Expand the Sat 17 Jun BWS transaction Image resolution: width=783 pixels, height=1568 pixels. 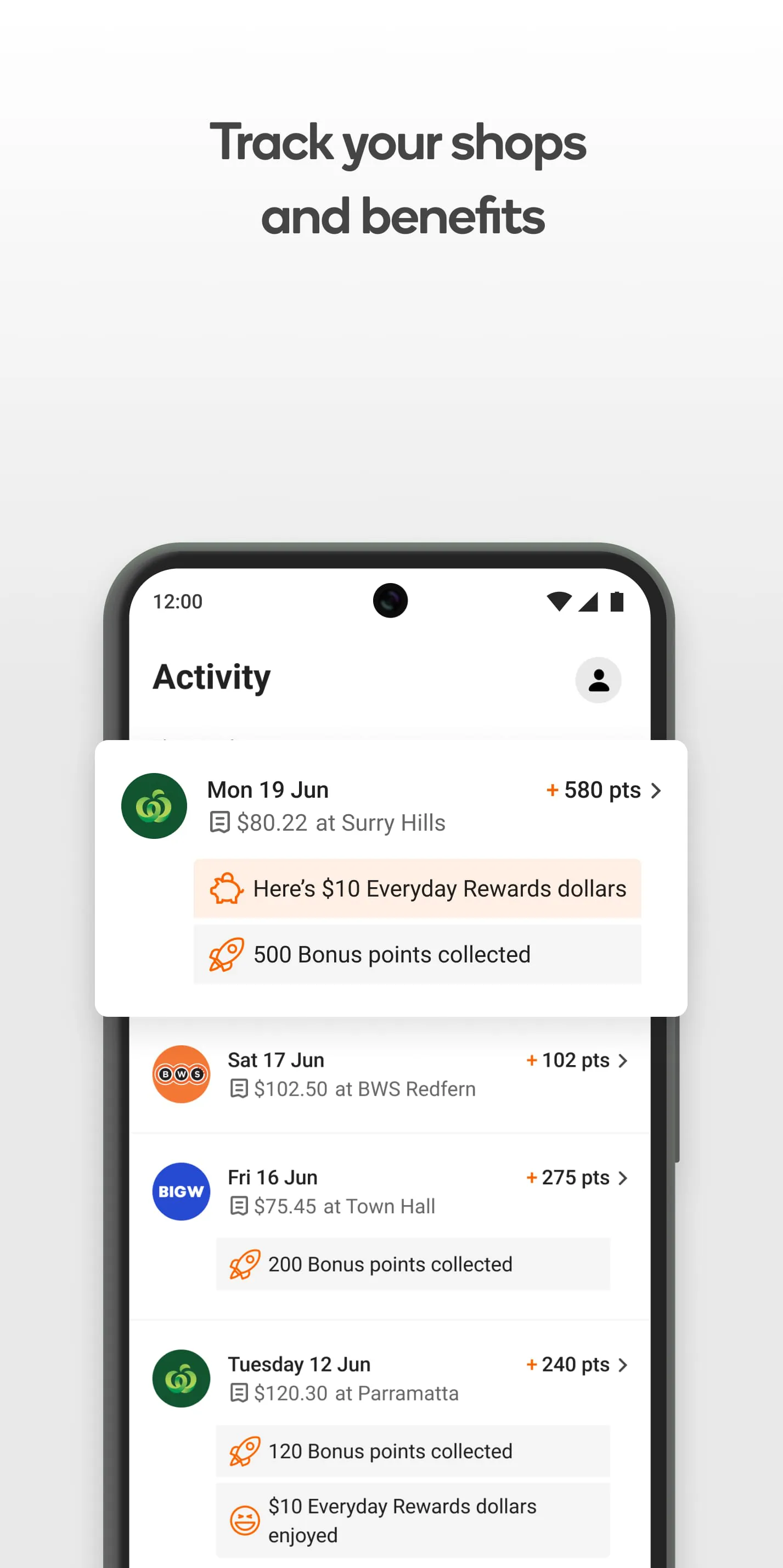pyautogui.click(x=623, y=1060)
